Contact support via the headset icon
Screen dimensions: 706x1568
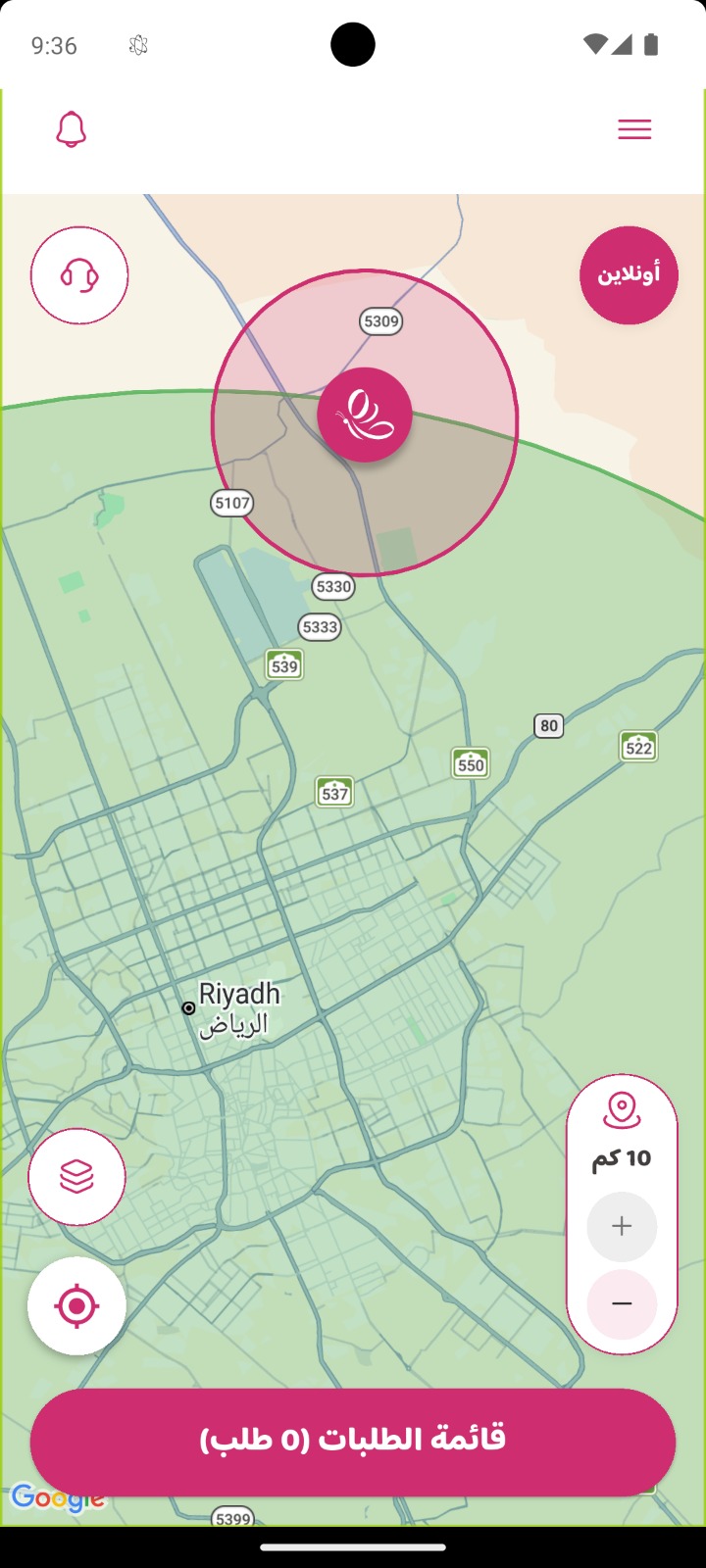pos(79,275)
